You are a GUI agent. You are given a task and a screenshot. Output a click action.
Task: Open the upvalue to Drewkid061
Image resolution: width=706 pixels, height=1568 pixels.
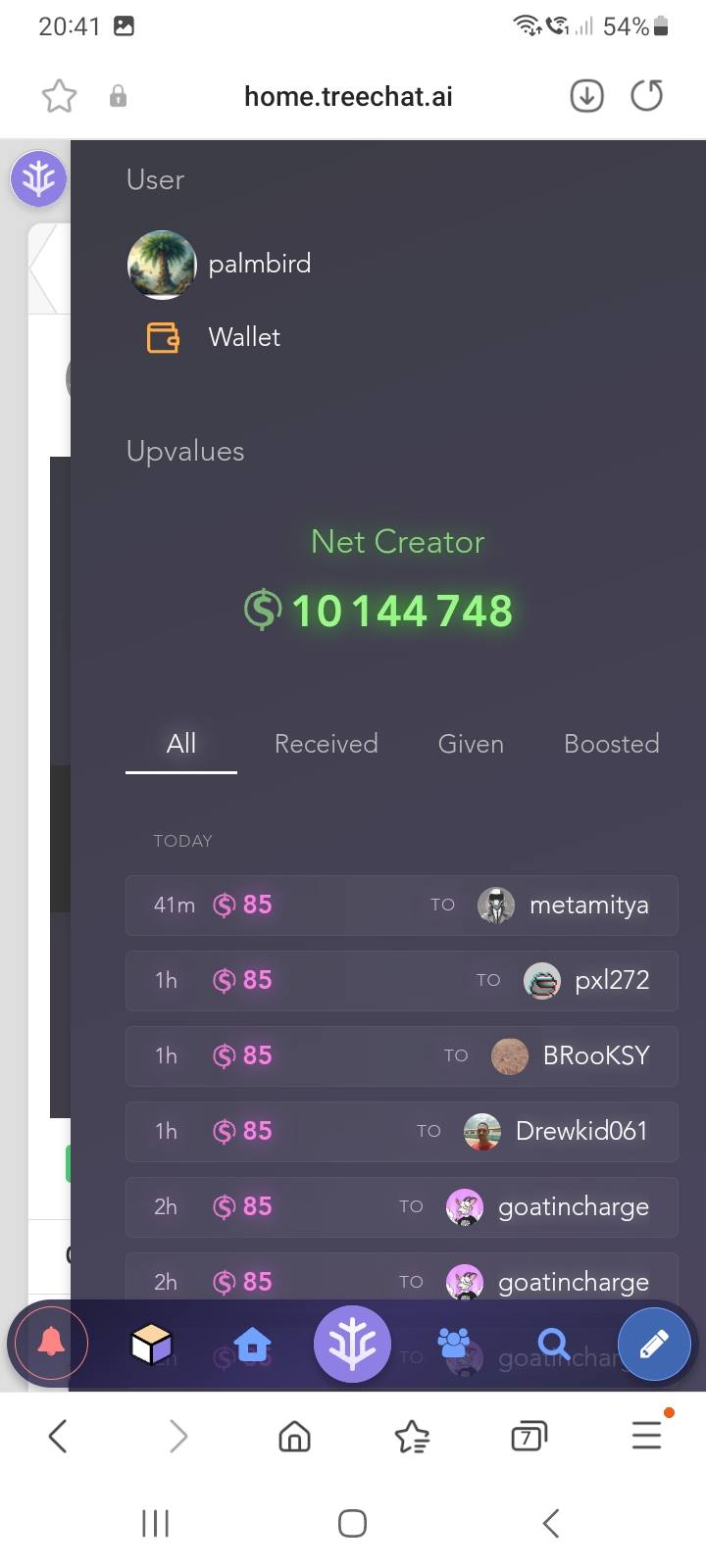402,1132
